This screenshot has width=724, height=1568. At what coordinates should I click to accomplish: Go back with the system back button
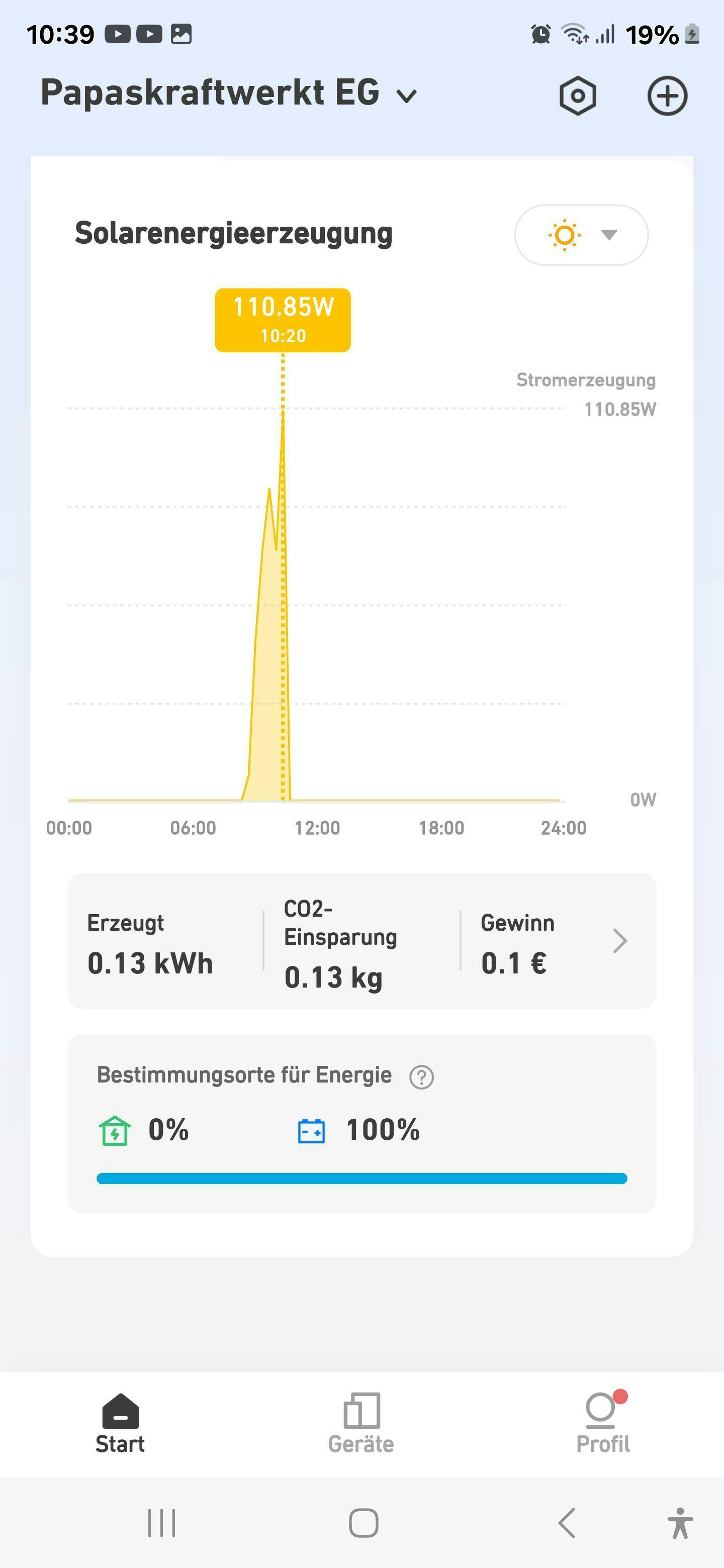click(567, 1523)
